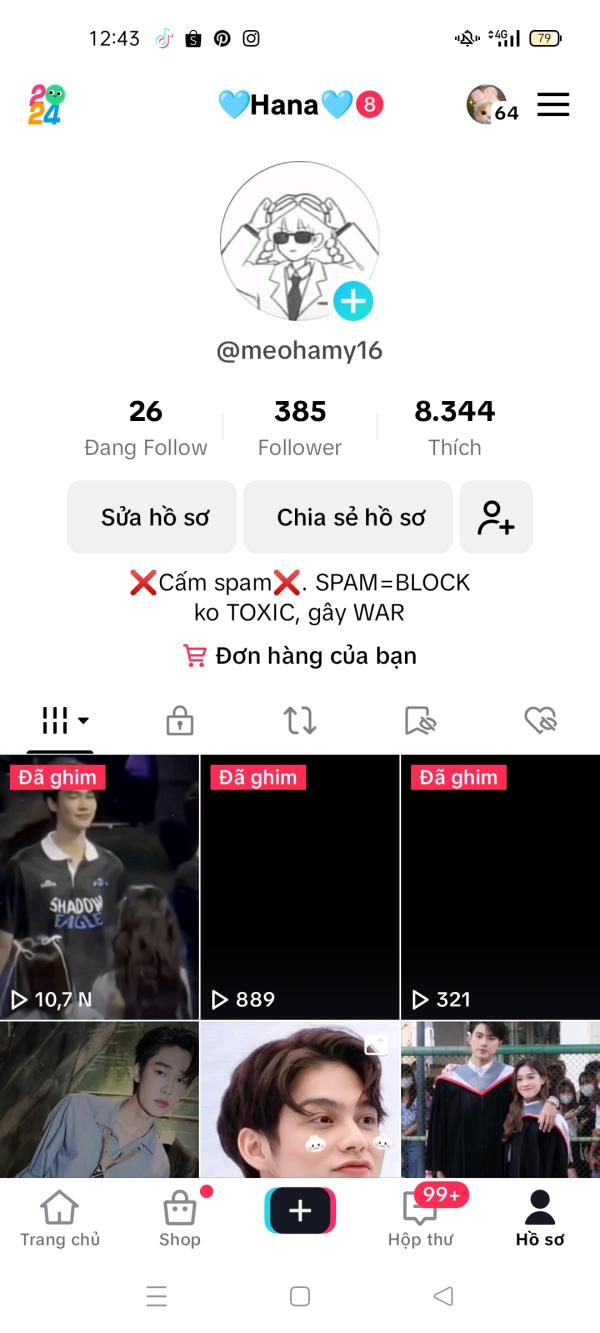
Task: Go to Trang chủ tab
Action: (x=60, y=1218)
